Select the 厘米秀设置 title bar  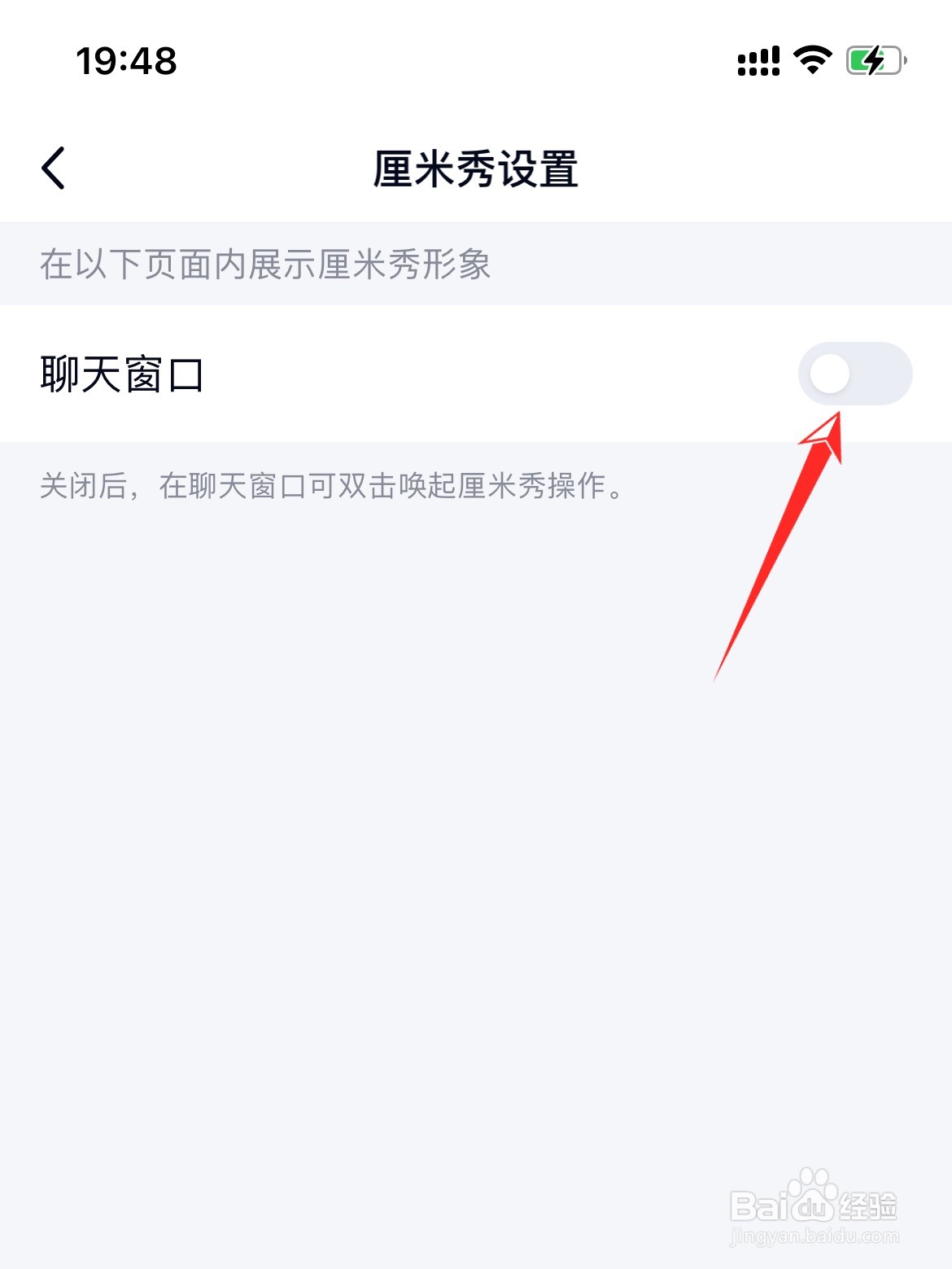coord(476,167)
